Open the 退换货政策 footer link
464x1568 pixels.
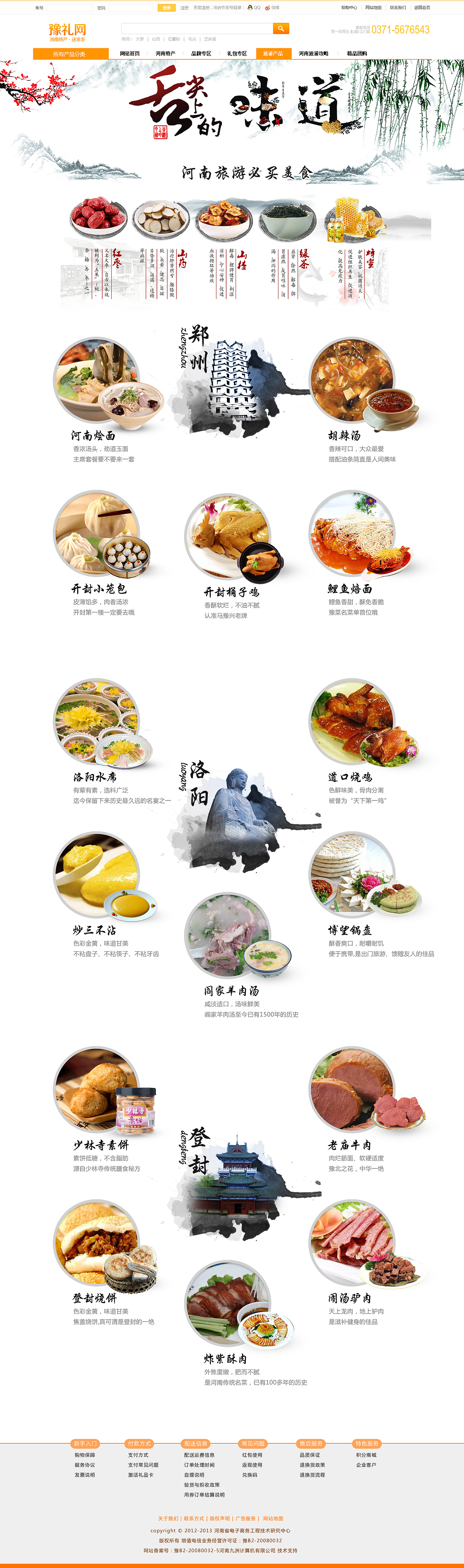tap(312, 1465)
